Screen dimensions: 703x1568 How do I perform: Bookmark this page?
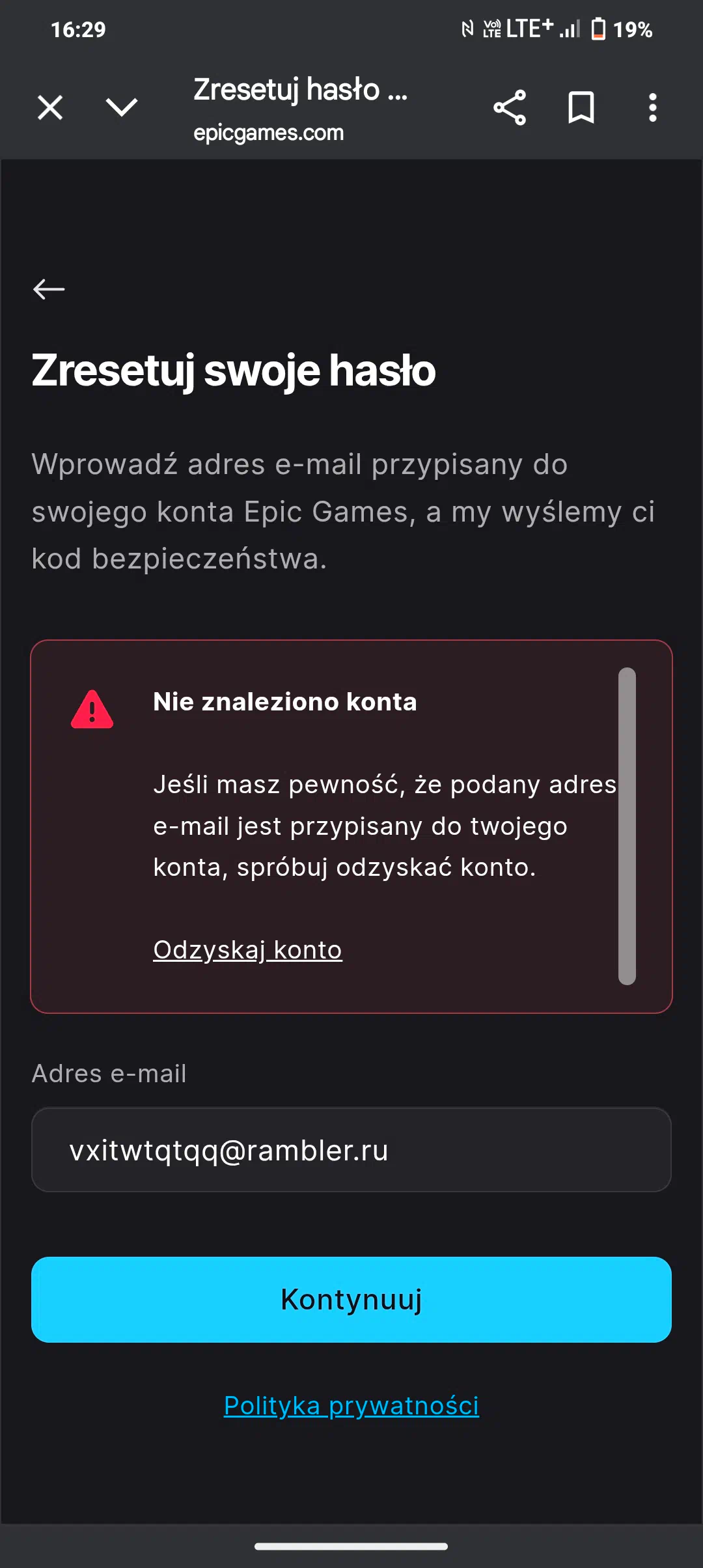tap(581, 107)
